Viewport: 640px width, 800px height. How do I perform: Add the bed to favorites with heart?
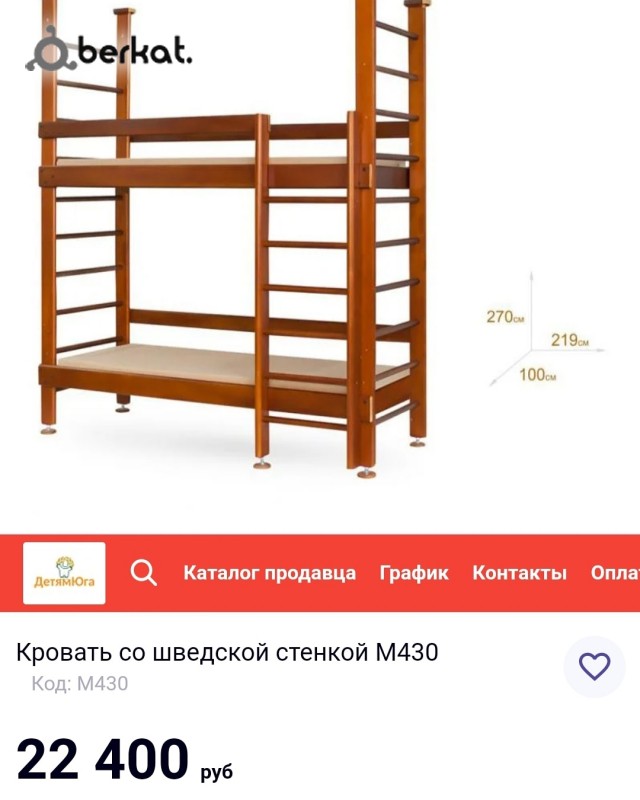pyautogui.click(x=594, y=667)
